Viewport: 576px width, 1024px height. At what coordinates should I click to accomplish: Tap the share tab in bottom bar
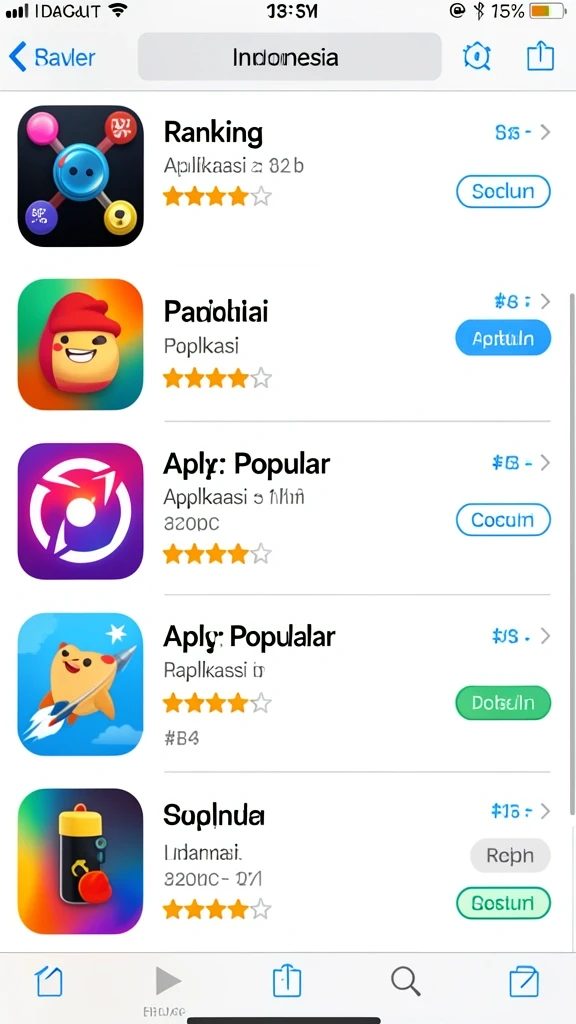(287, 981)
